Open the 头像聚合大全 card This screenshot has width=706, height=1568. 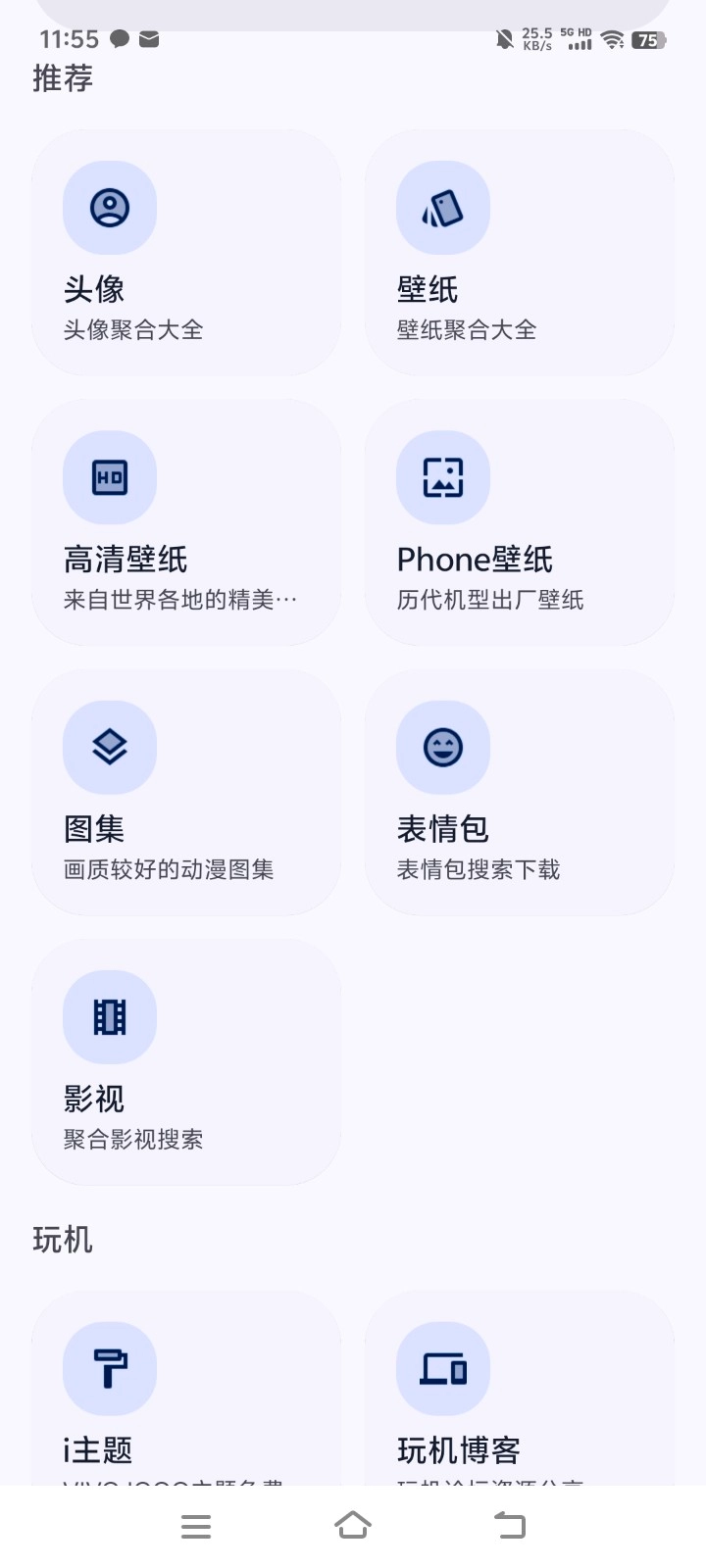[x=185, y=252]
